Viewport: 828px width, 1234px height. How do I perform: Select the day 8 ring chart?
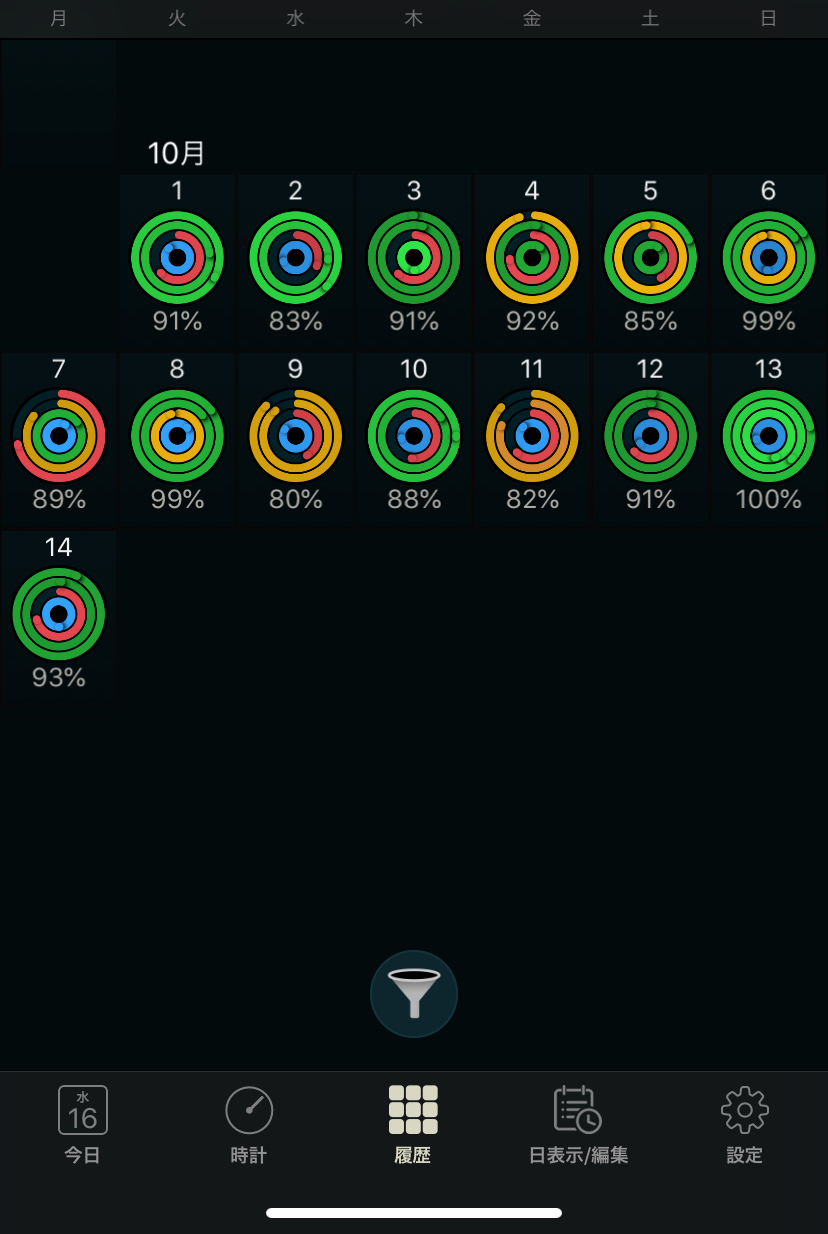(x=177, y=436)
